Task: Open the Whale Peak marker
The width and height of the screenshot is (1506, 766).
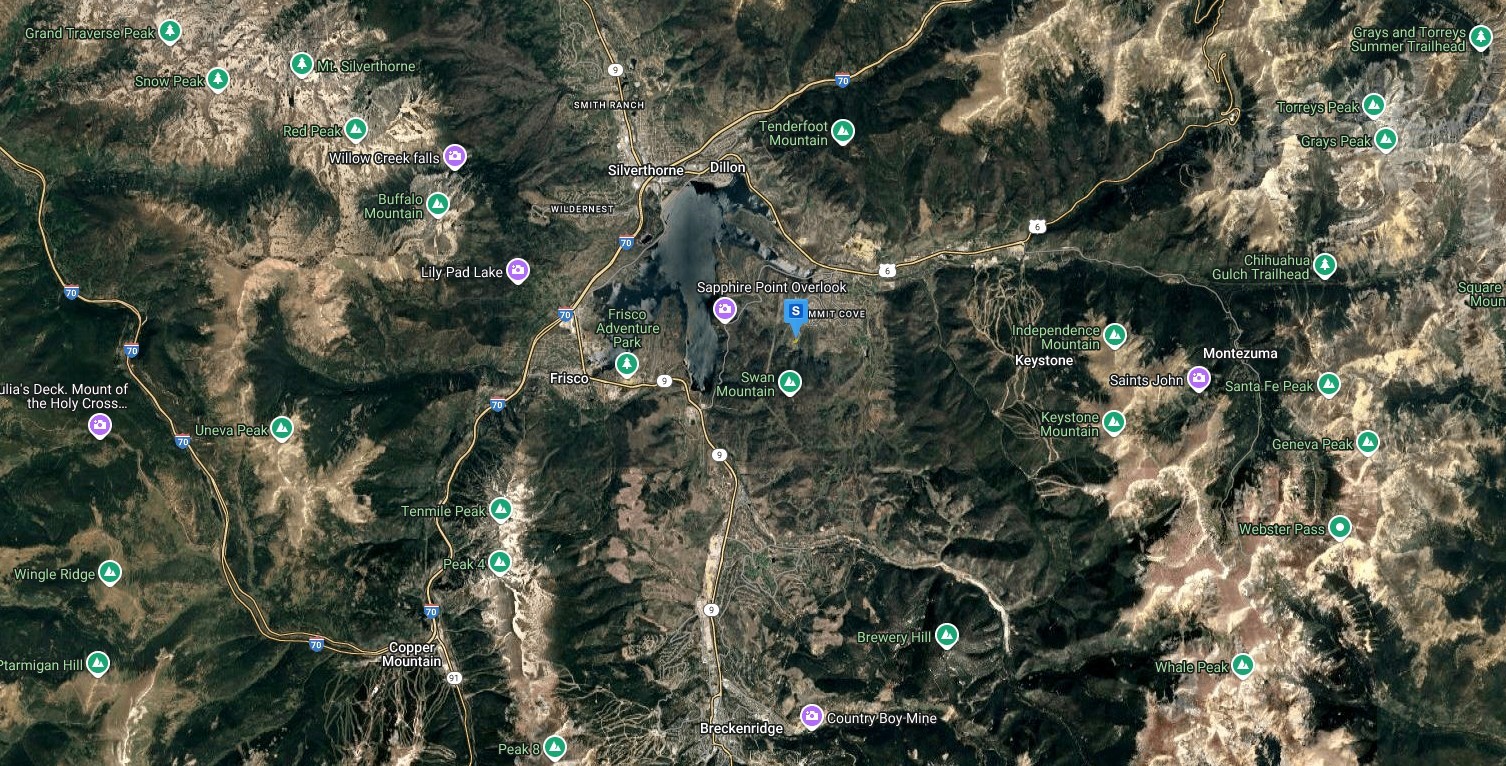Action: 1242,665
